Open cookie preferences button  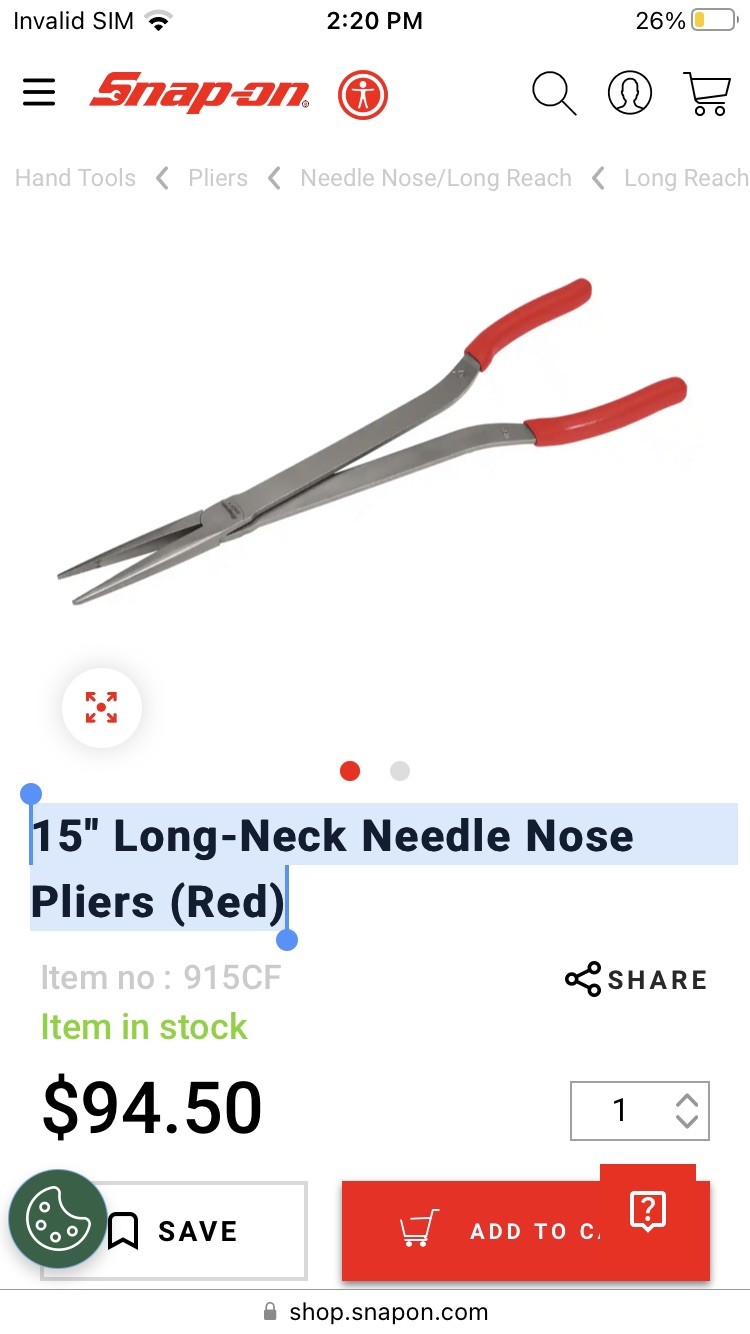58,1219
